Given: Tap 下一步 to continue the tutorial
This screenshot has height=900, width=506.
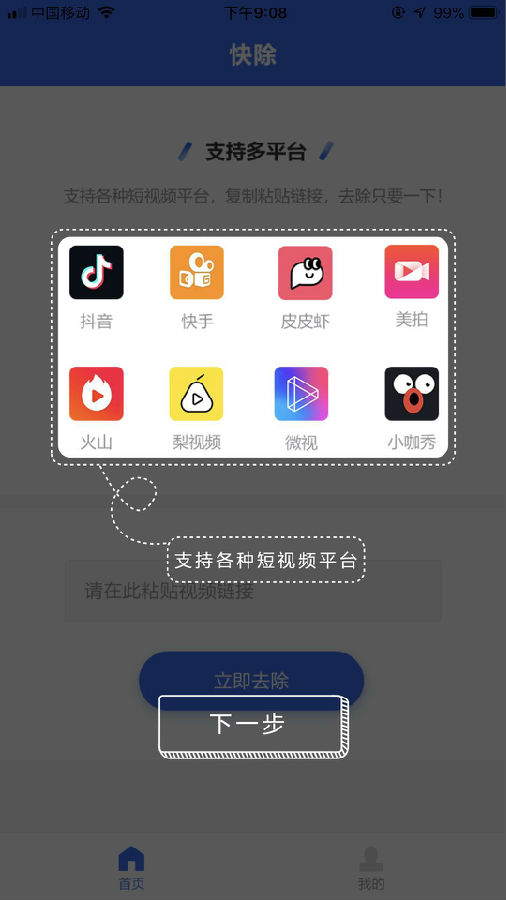Looking at the screenshot, I should (x=253, y=726).
